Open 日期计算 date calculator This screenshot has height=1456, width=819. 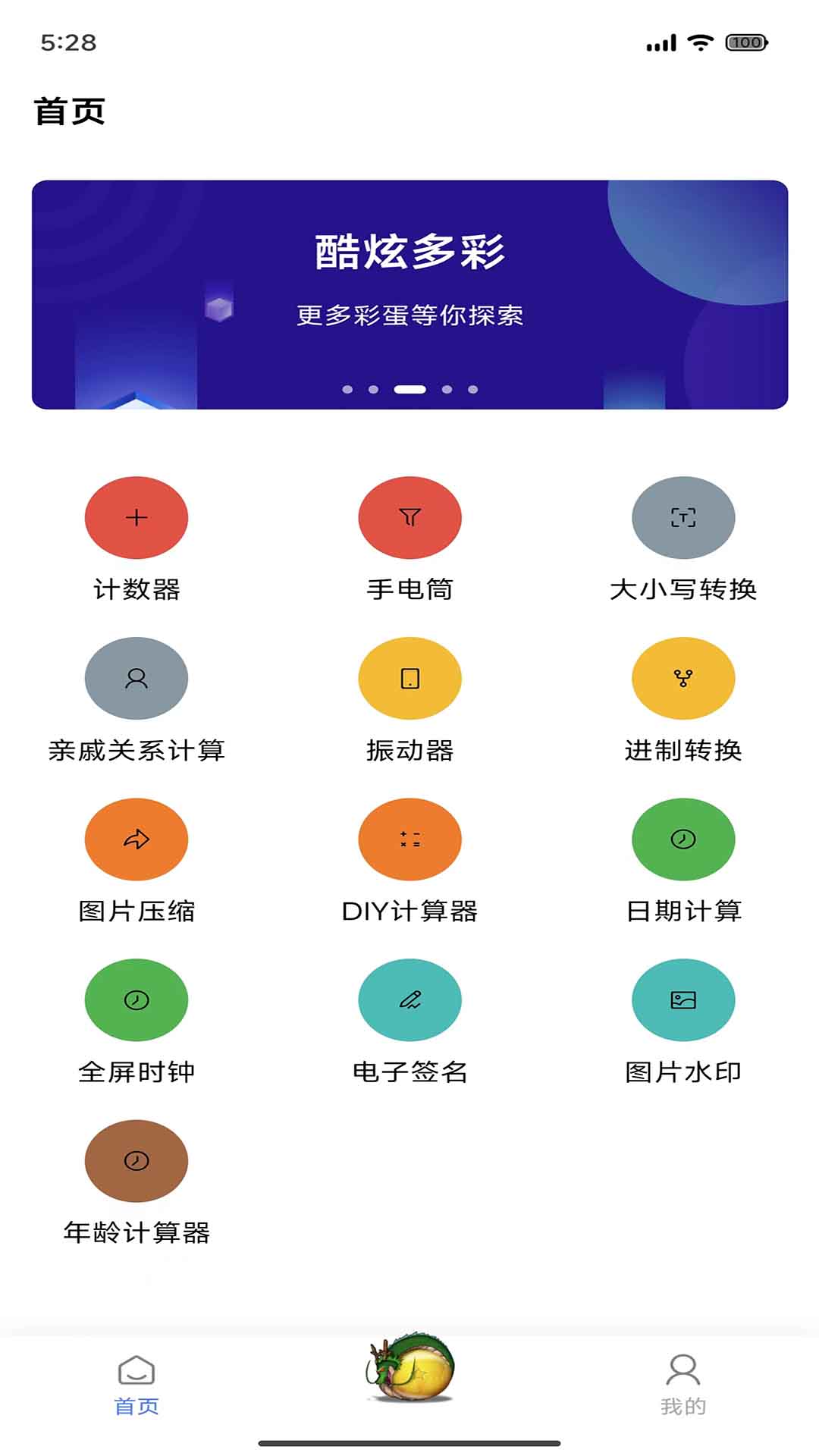tap(683, 839)
